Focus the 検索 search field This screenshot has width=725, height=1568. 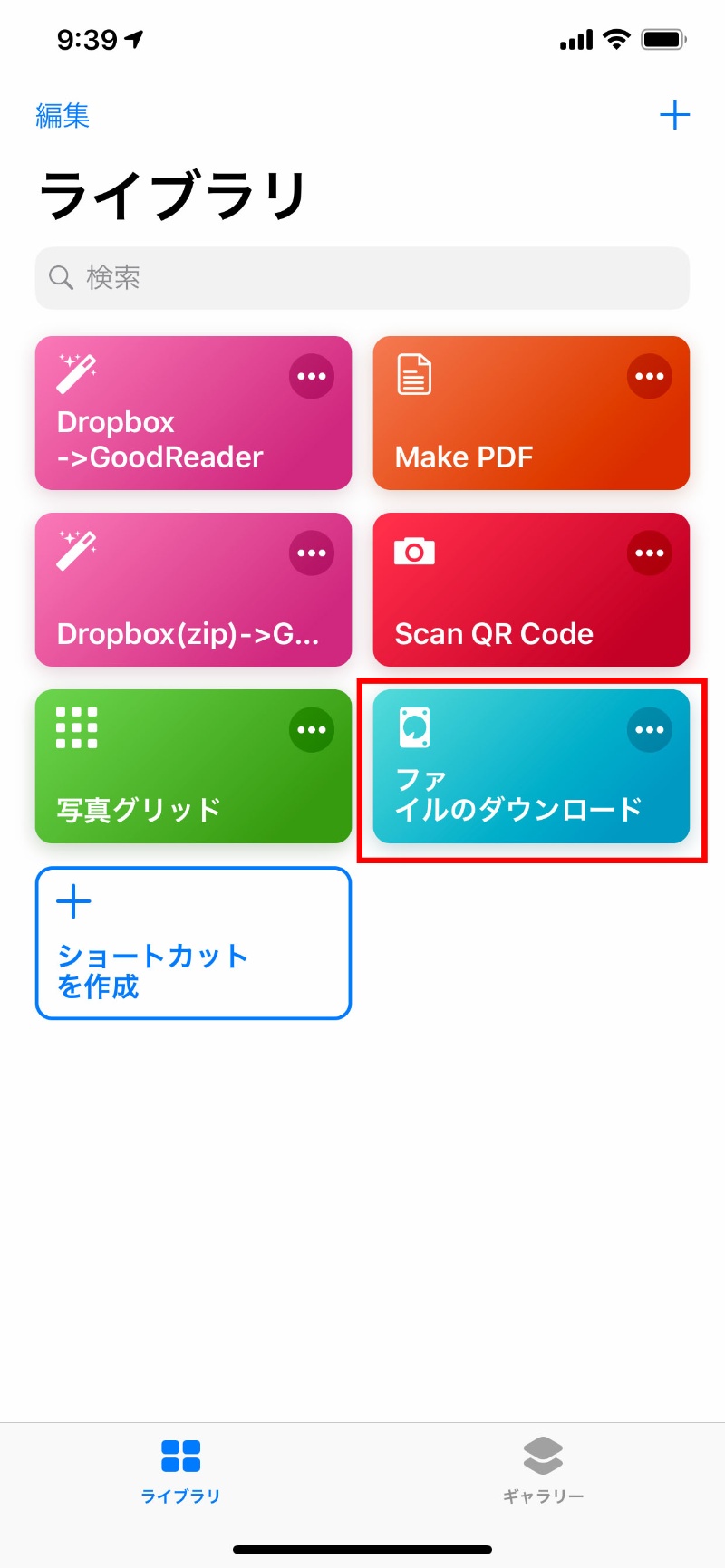362,278
